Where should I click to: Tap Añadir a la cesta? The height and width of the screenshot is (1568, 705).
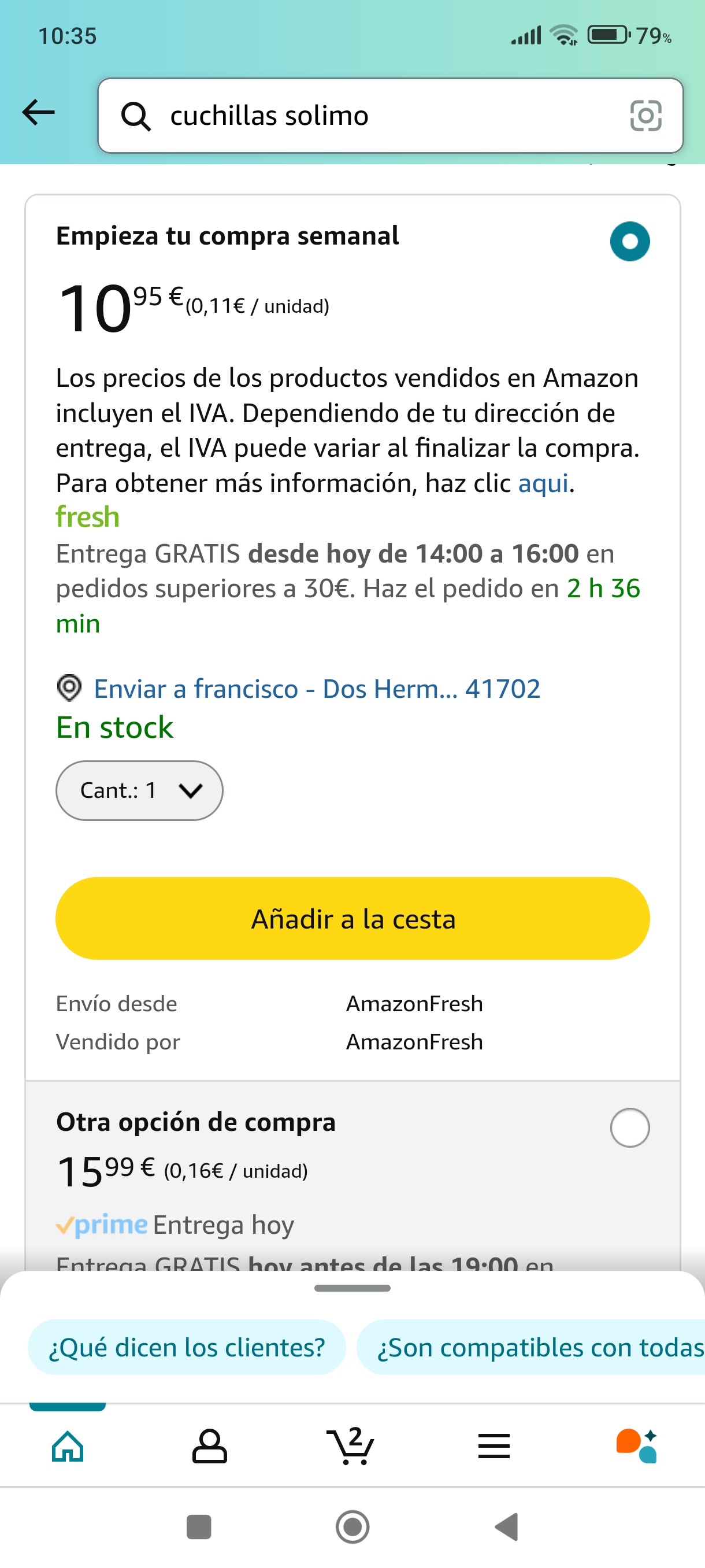pyautogui.click(x=353, y=919)
